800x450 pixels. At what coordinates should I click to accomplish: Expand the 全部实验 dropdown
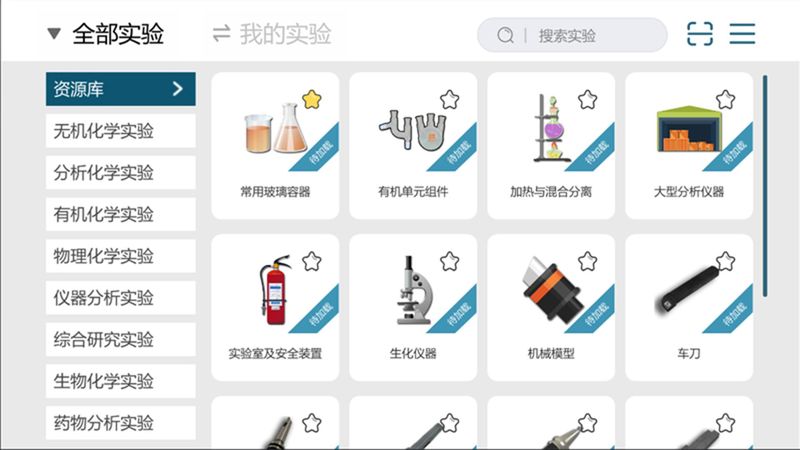click(x=106, y=34)
